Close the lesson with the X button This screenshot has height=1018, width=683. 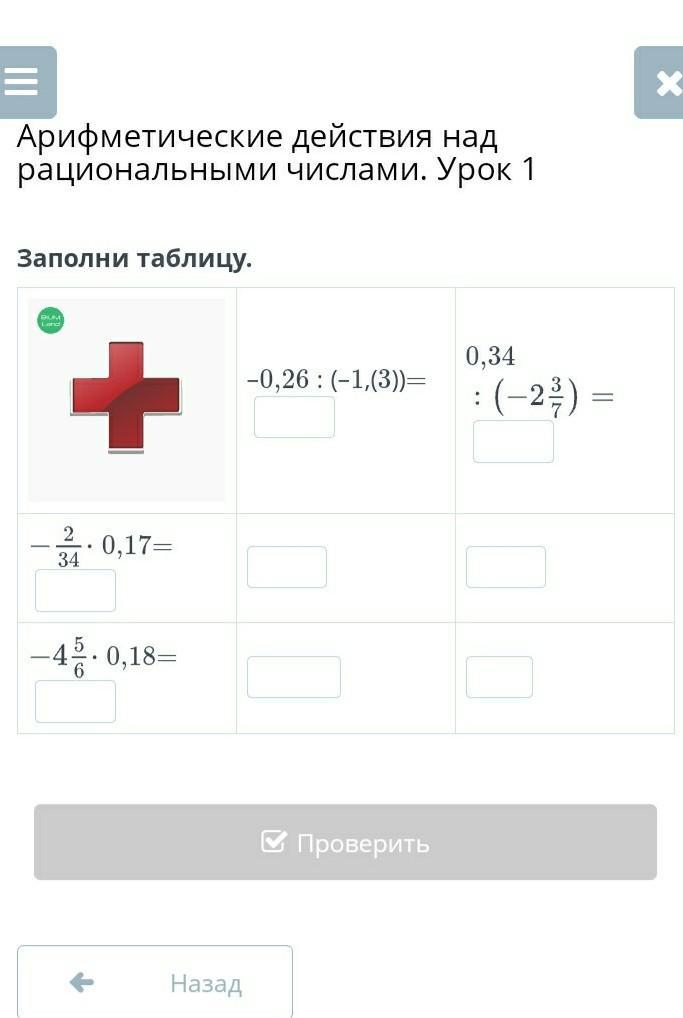pyautogui.click(x=662, y=83)
